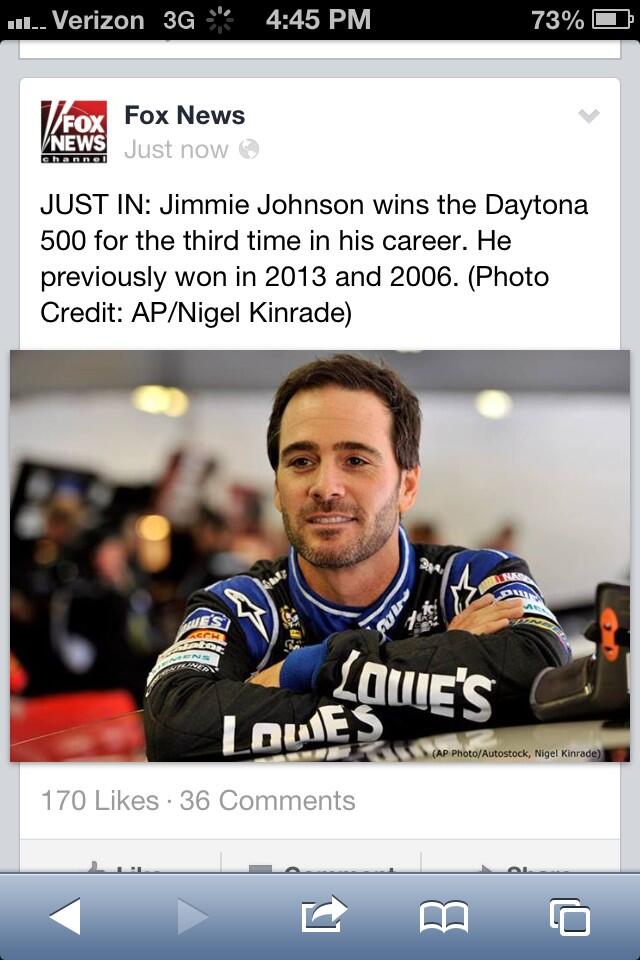Image resolution: width=640 pixels, height=960 pixels.
Task: Show open Safari pages
Action: [x=569, y=915]
